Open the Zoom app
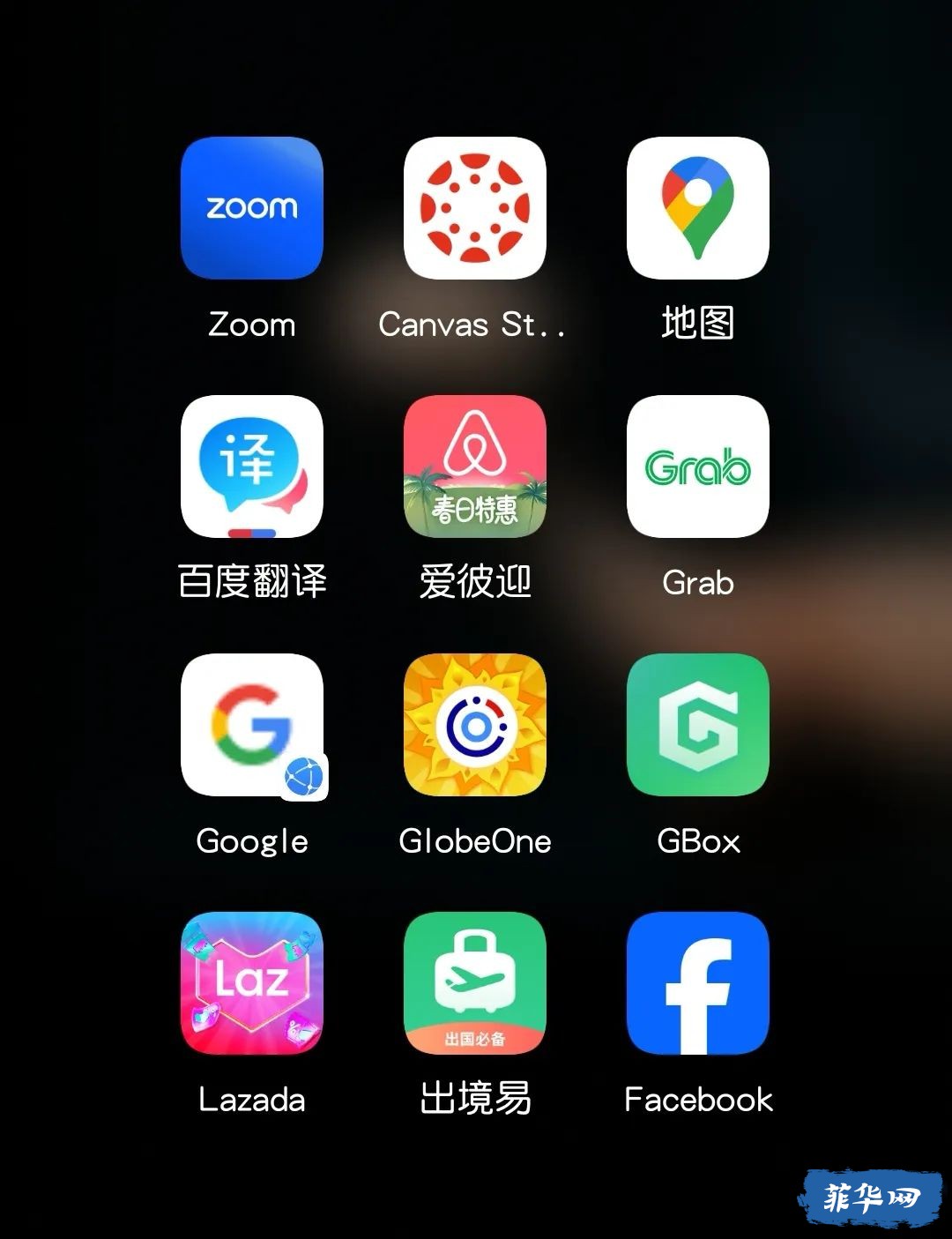The width and height of the screenshot is (952, 1239). pyautogui.click(x=252, y=208)
